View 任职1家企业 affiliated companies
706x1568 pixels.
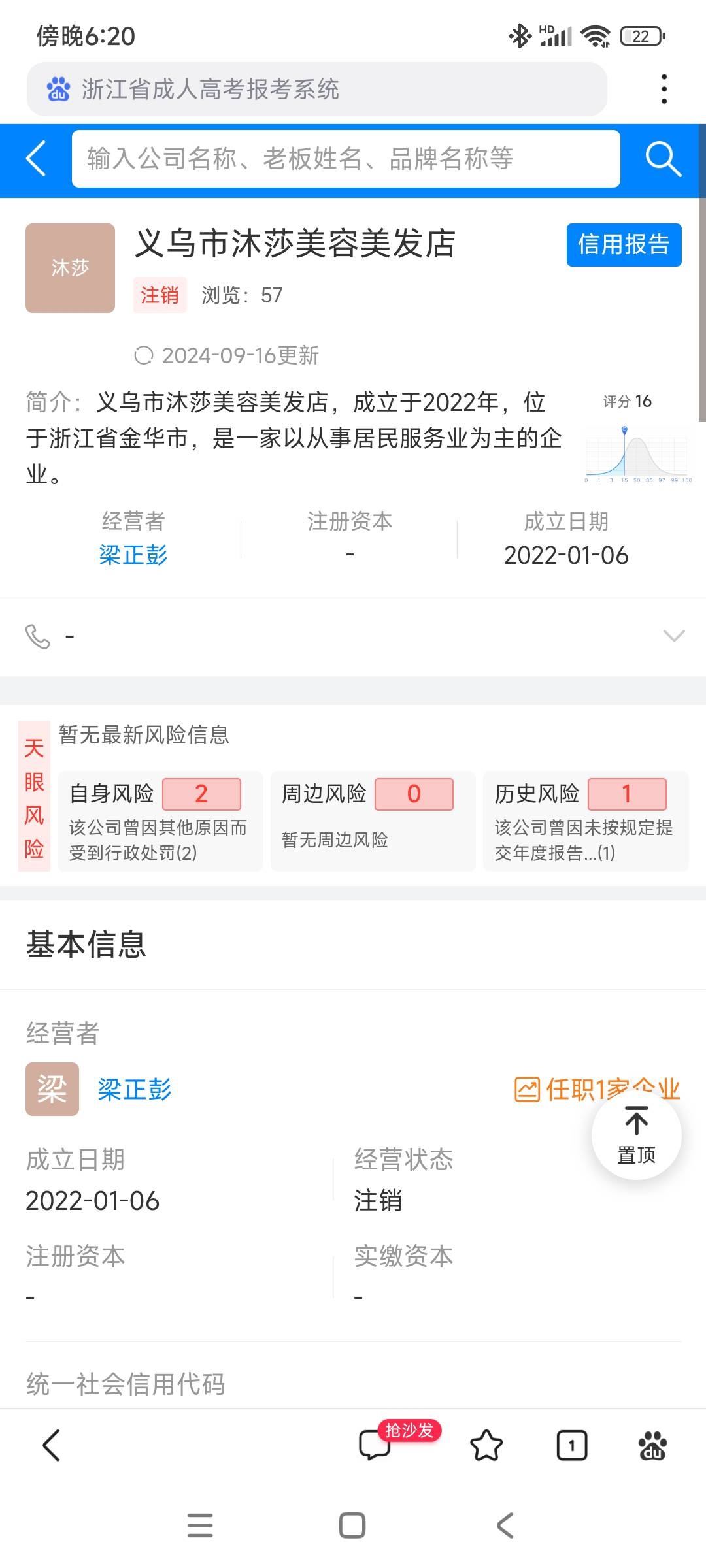tap(562, 1089)
